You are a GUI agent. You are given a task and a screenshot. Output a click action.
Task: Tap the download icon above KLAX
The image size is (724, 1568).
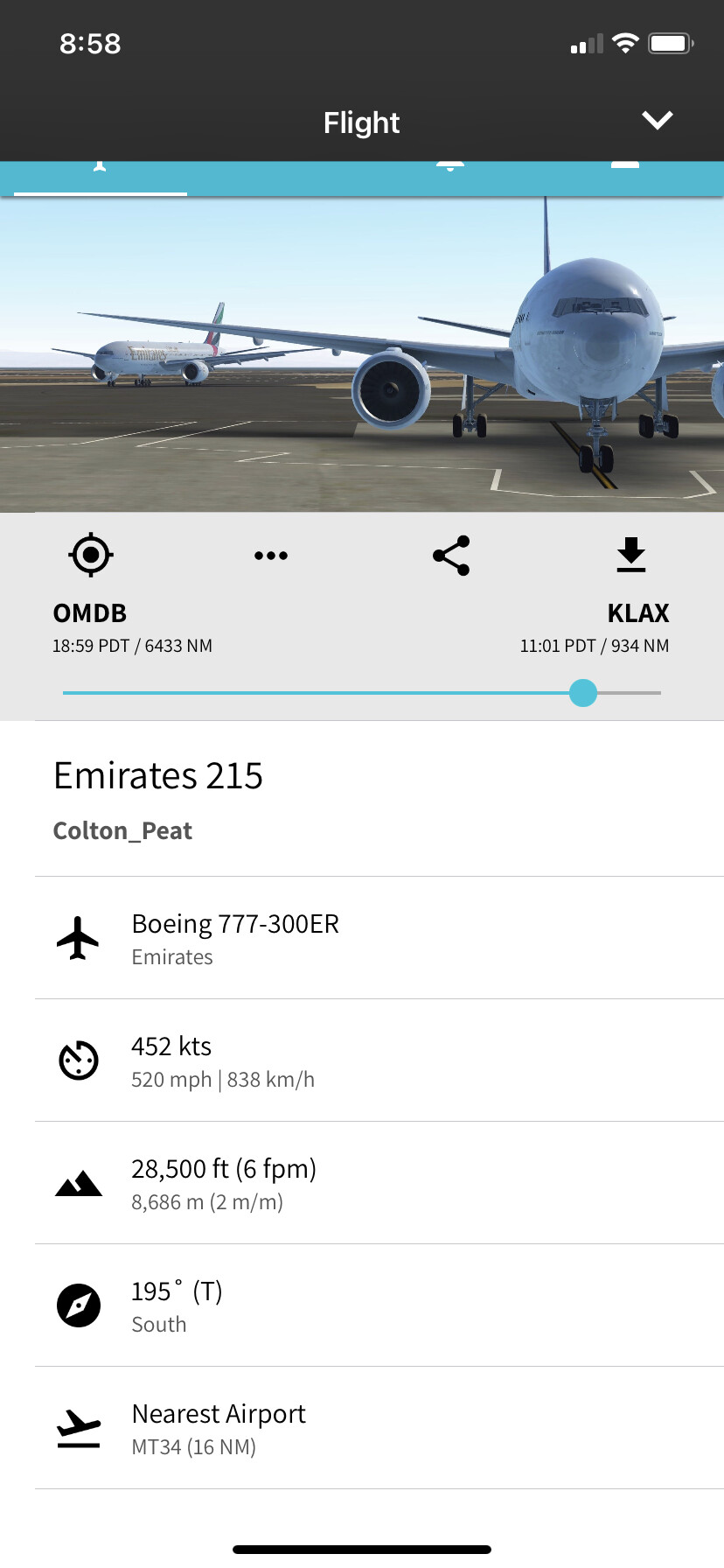[x=630, y=555]
